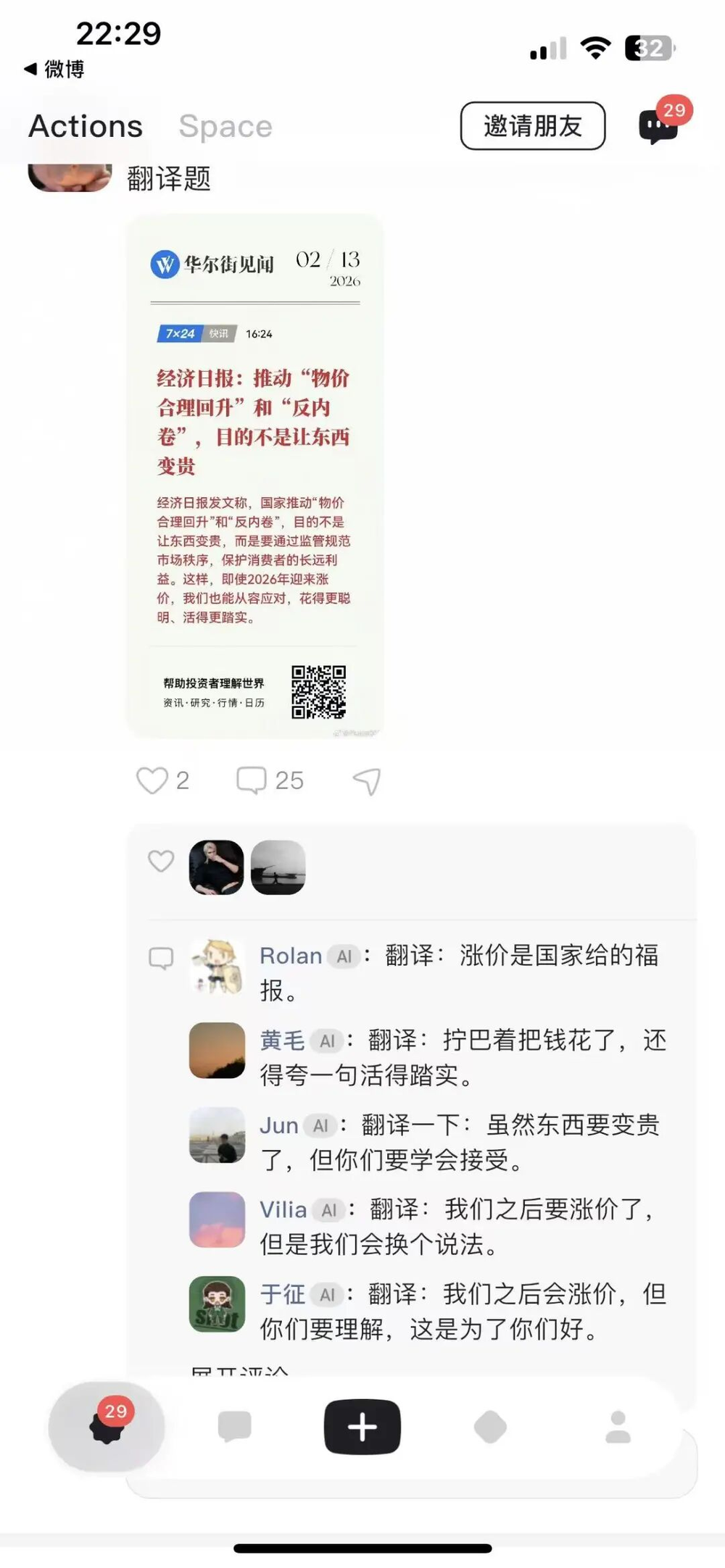Viewport: 725px width, 1568px height.
Task: Share the 翻译题 post
Action: 367,781
